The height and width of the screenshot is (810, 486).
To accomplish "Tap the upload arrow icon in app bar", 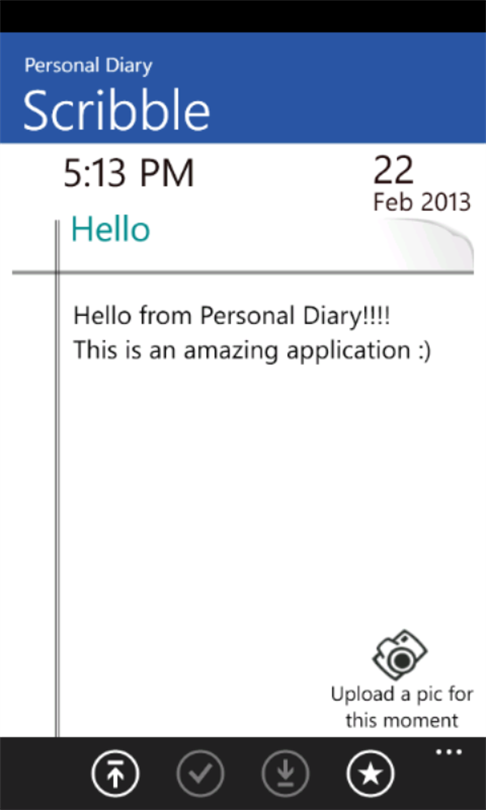I will coord(116,773).
